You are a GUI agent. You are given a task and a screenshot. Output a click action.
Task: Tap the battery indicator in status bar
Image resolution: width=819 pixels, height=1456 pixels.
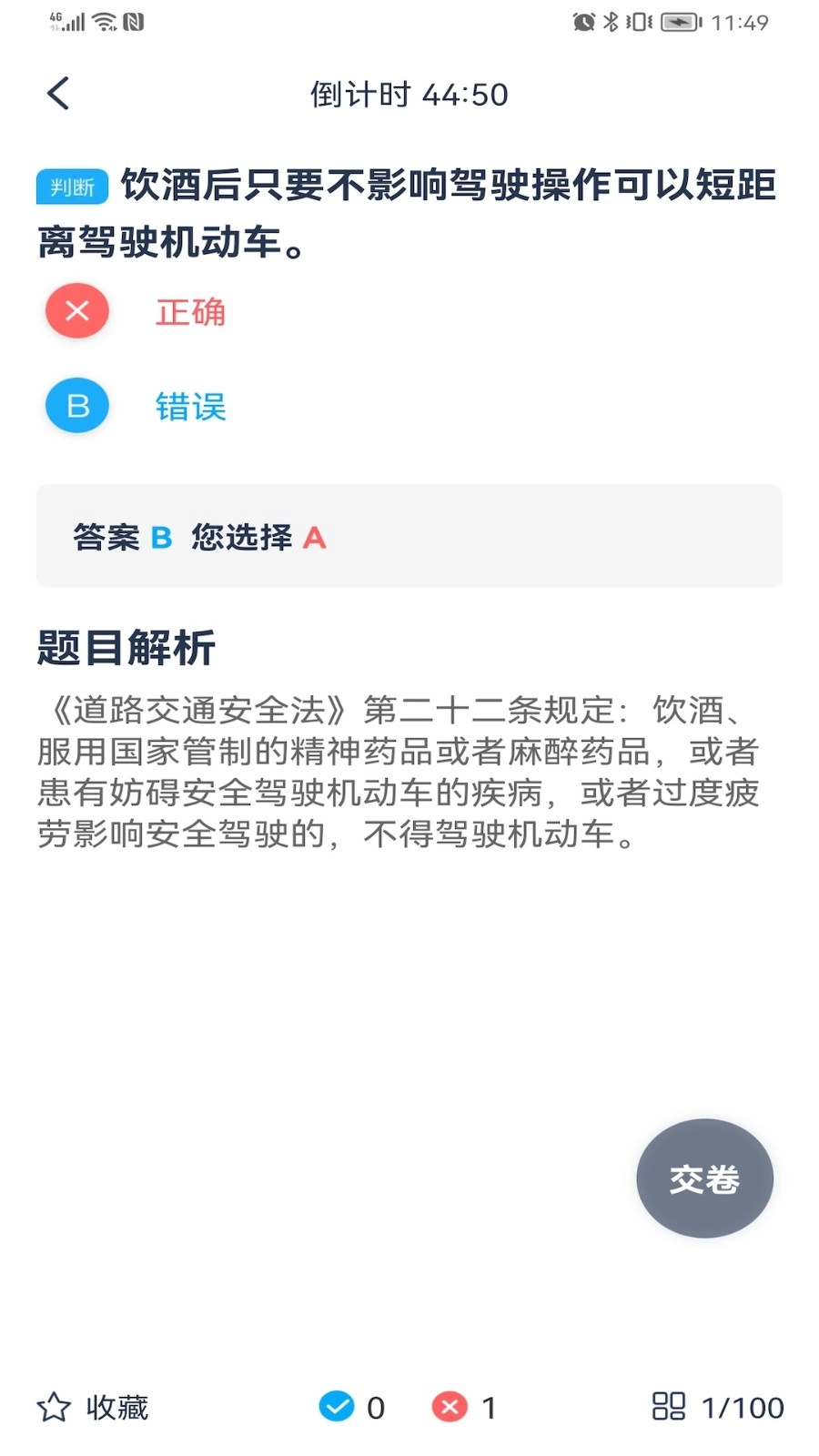678,24
